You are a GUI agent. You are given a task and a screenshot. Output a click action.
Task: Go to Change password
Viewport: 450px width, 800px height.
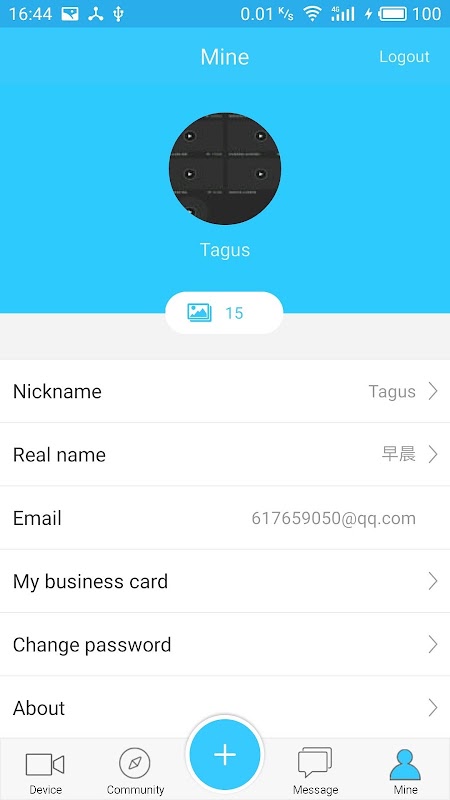pos(225,644)
